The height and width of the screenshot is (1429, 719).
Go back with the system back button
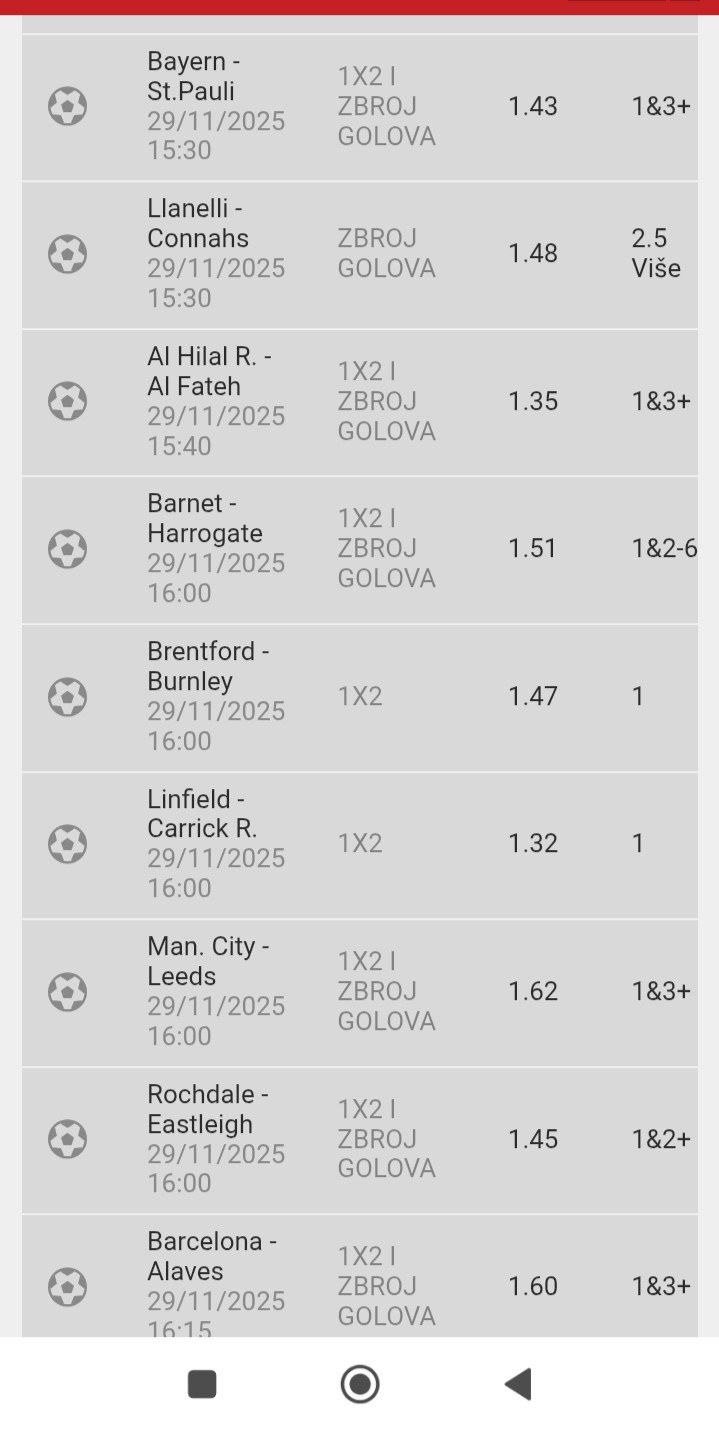(518, 1384)
